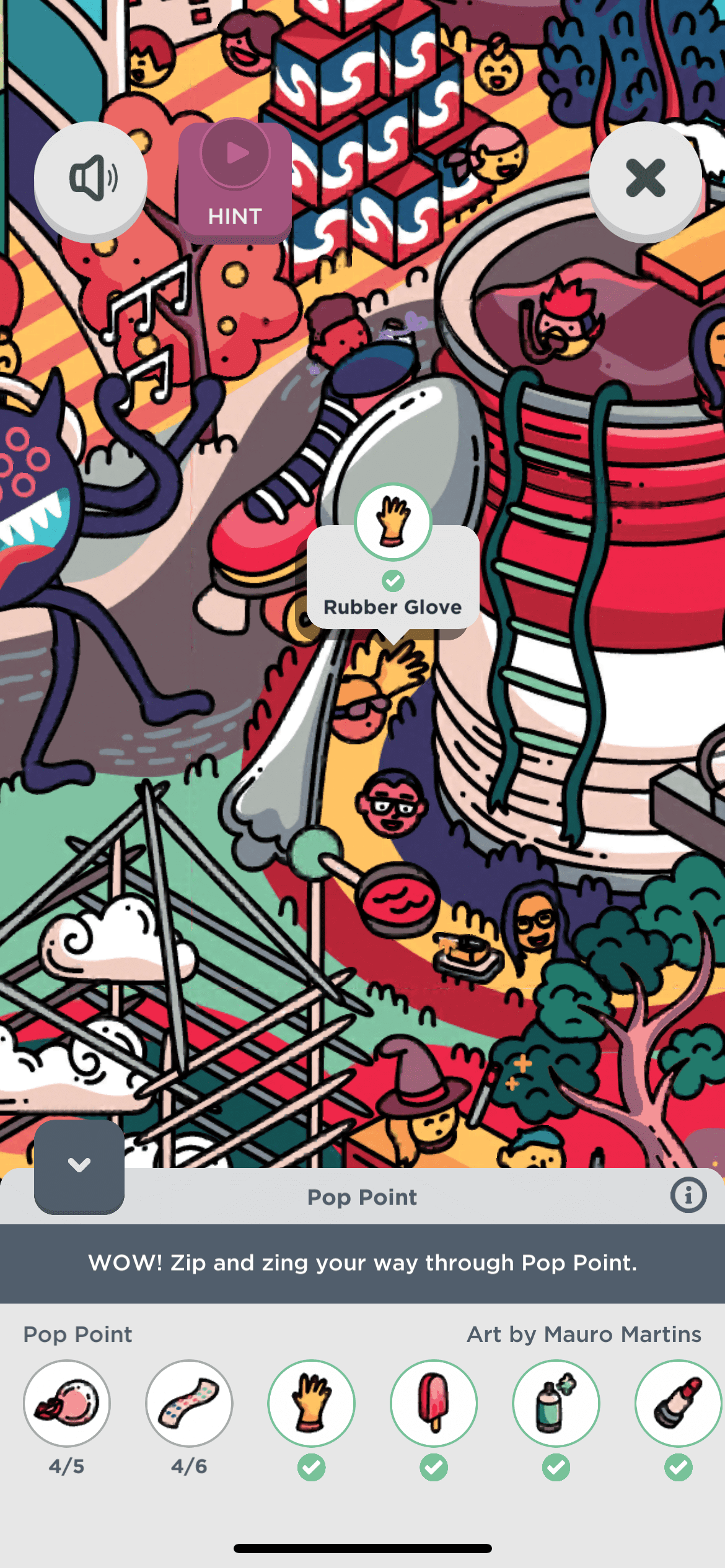Mute the game sound
Screen dimensions: 725x1568
point(91,178)
